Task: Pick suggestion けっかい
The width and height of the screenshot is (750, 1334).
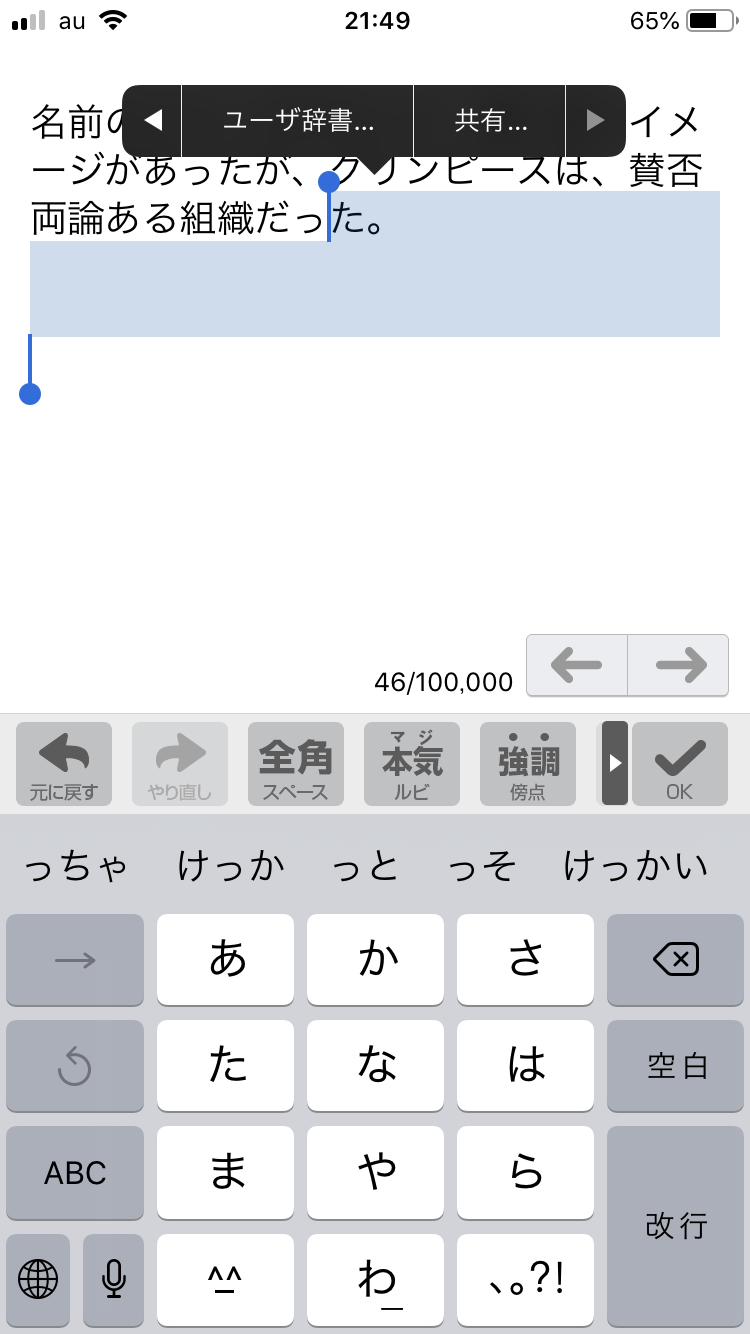Action: coord(635,866)
